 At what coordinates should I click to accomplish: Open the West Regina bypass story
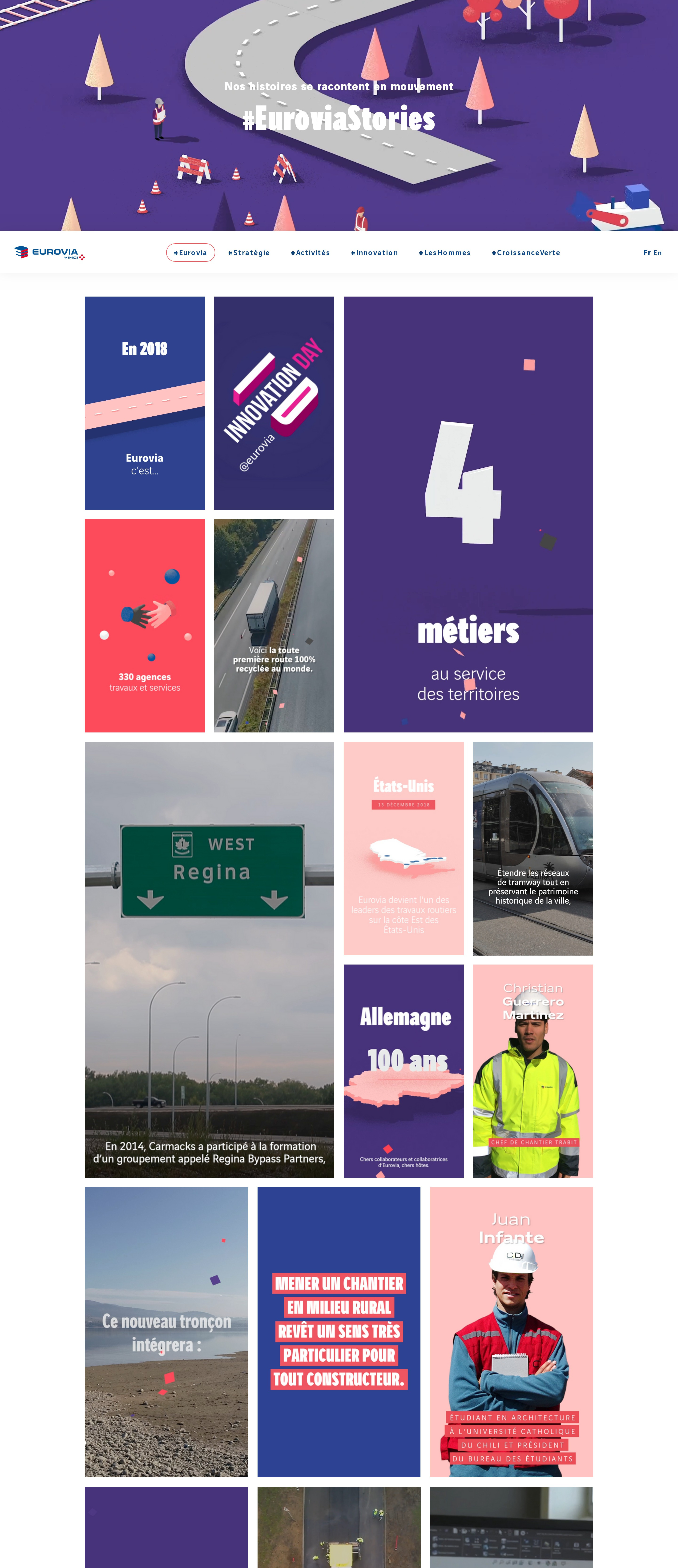tap(209, 959)
